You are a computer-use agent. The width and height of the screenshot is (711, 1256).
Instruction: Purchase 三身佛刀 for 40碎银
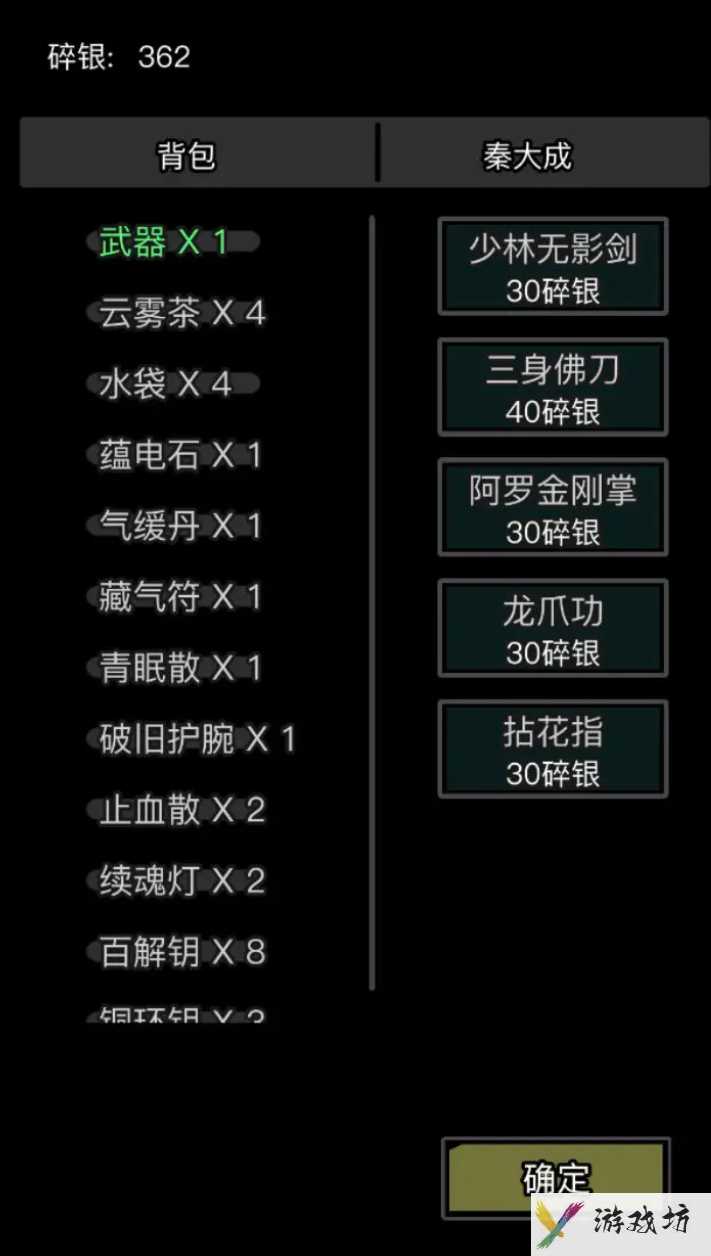point(553,387)
